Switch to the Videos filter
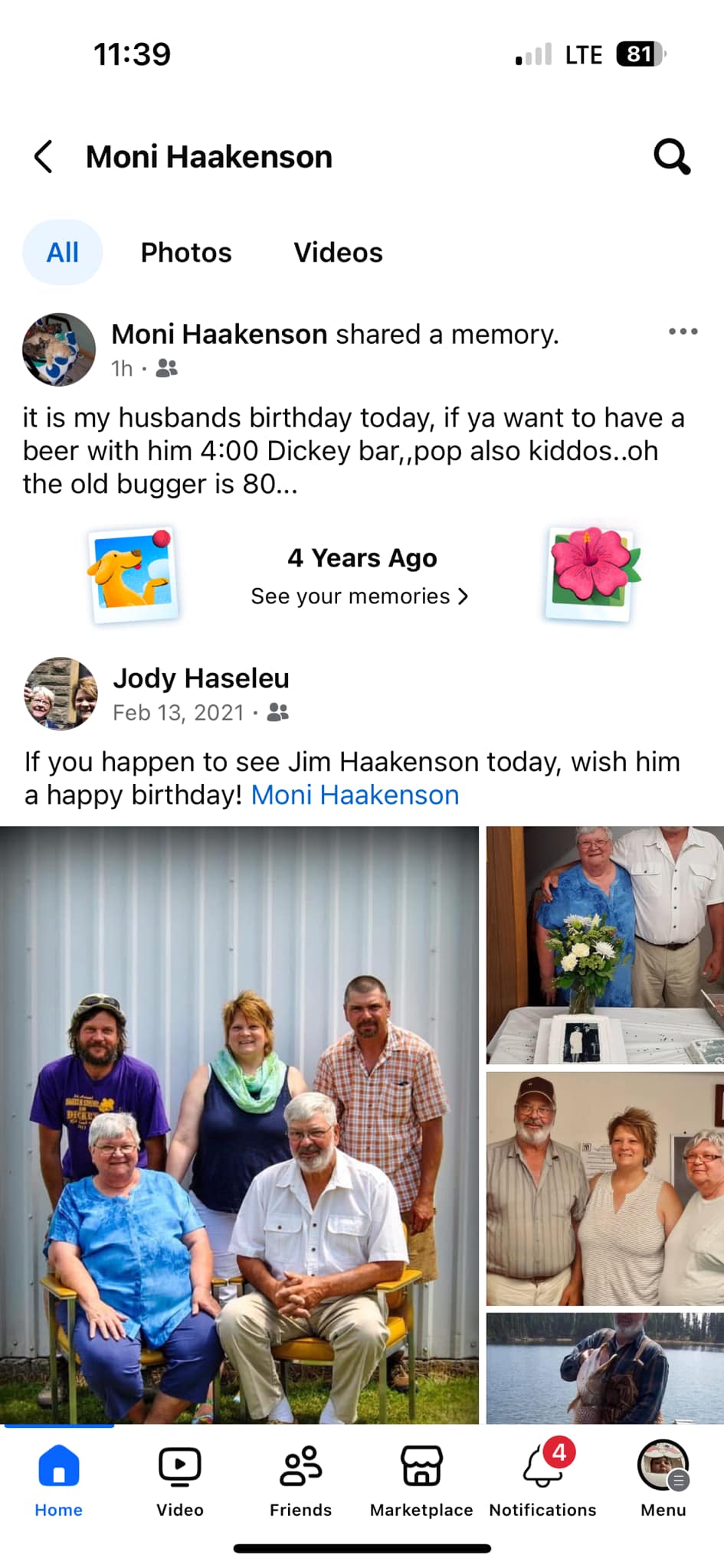724x1568 pixels. tap(338, 253)
